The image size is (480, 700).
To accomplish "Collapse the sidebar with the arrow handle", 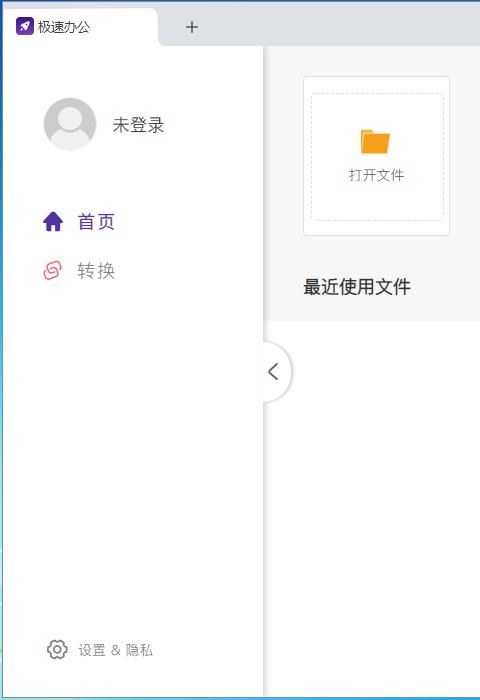I will pyautogui.click(x=276, y=372).
